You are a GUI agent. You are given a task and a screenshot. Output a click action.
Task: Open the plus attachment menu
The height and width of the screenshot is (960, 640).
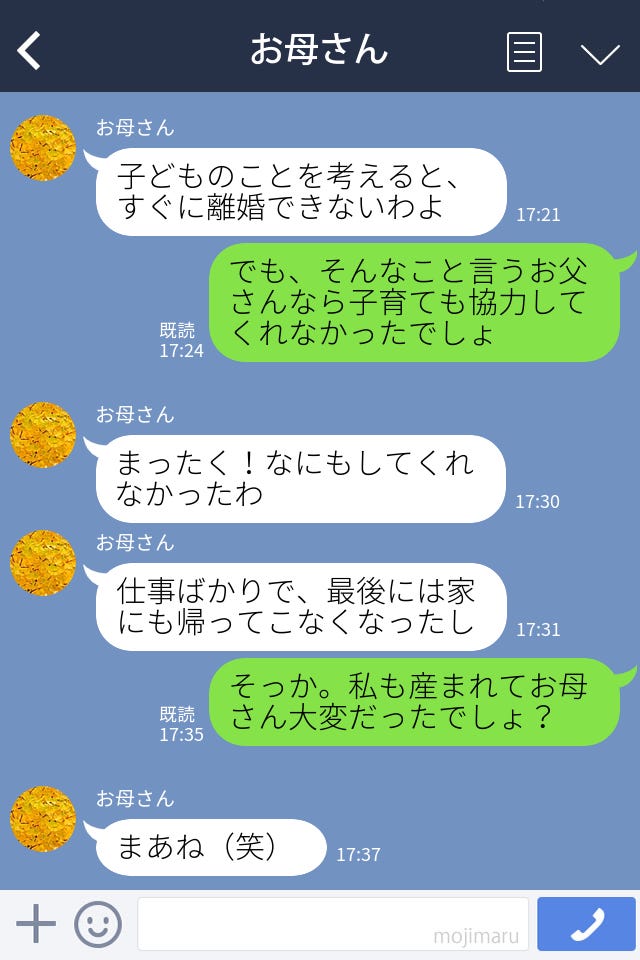point(36,924)
